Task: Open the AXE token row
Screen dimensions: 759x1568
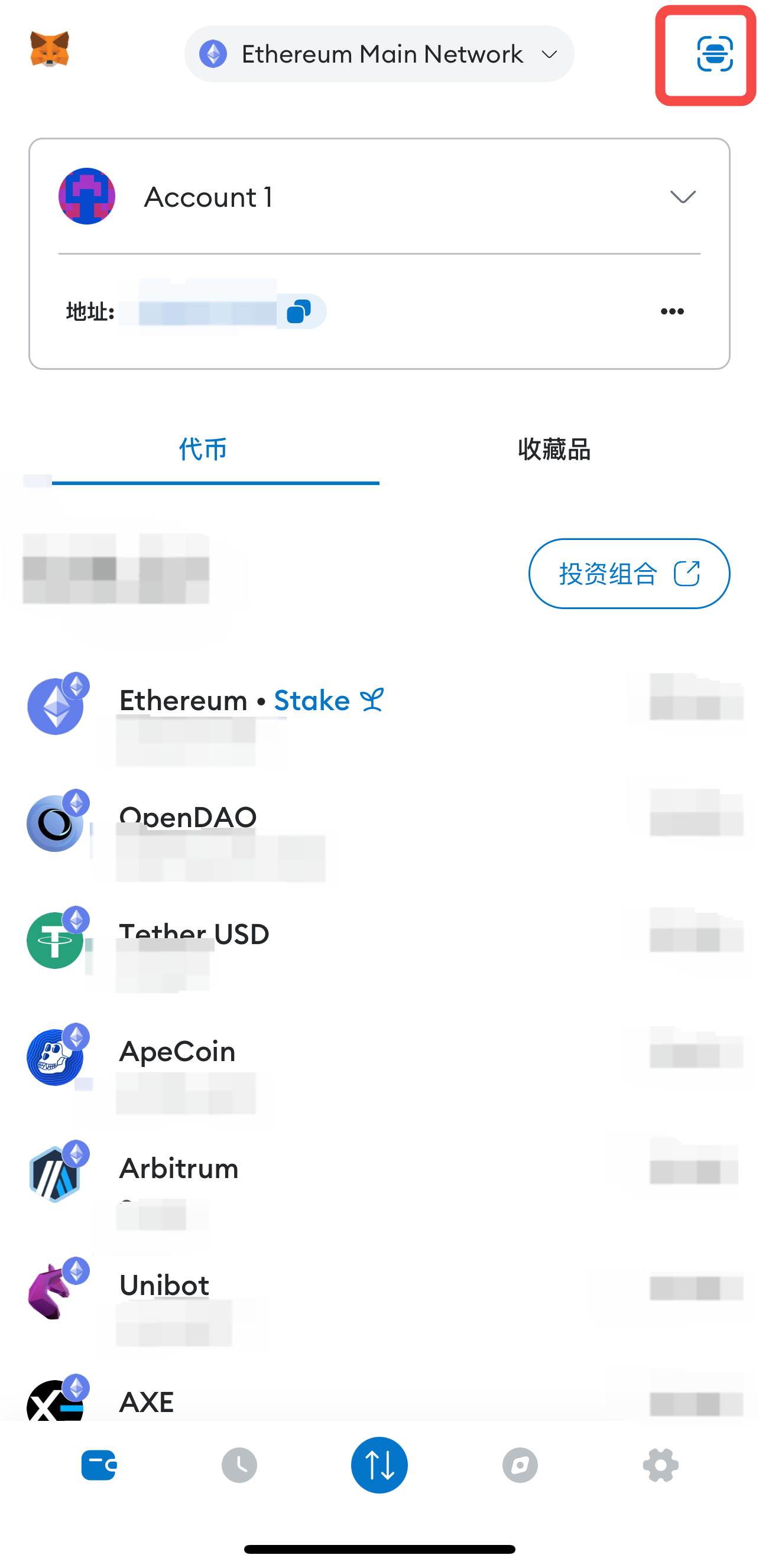Action: (x=146, y=1401)
